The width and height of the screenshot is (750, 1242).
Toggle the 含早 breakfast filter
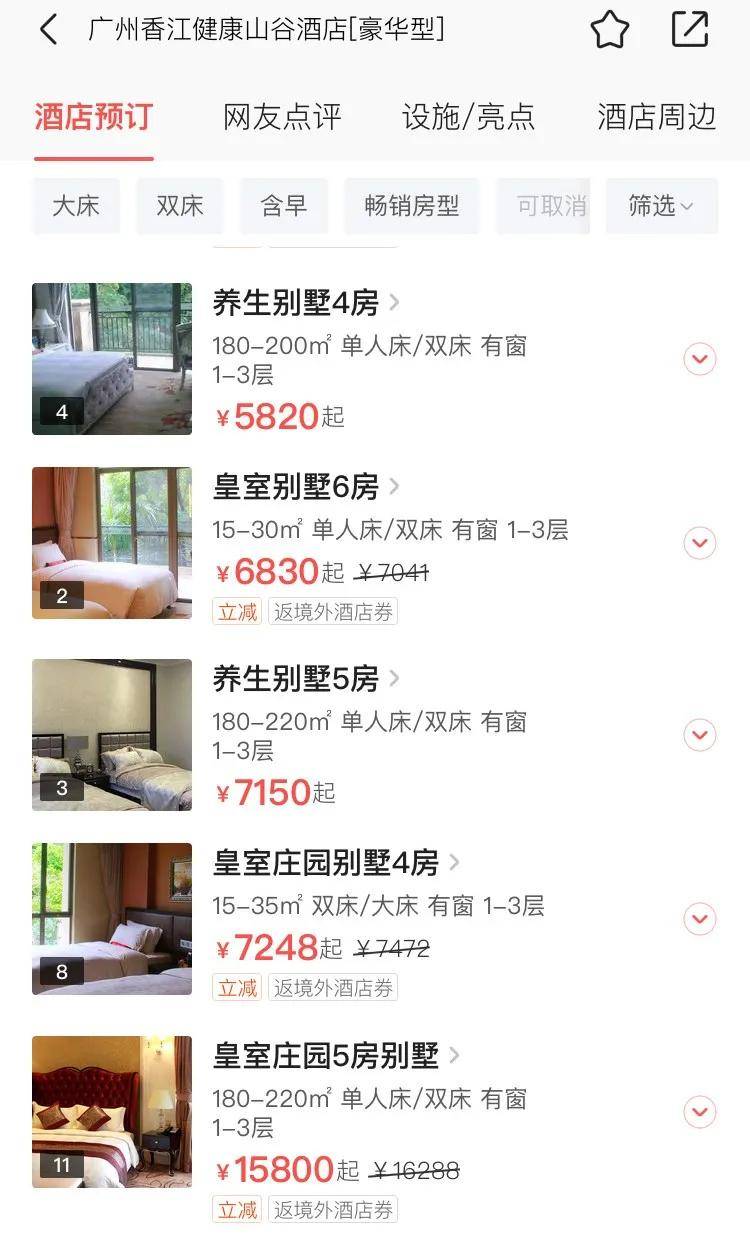[284, 205]
